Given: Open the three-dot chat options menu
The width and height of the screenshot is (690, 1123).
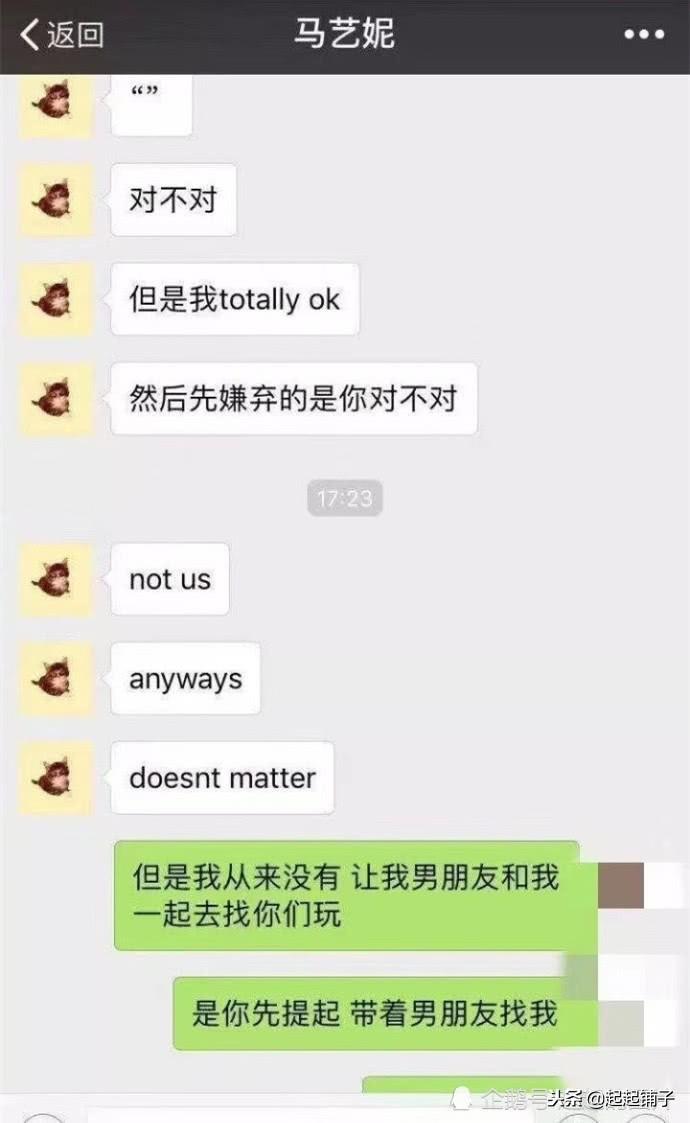Looking at the screenshot, I should [644, 35].
